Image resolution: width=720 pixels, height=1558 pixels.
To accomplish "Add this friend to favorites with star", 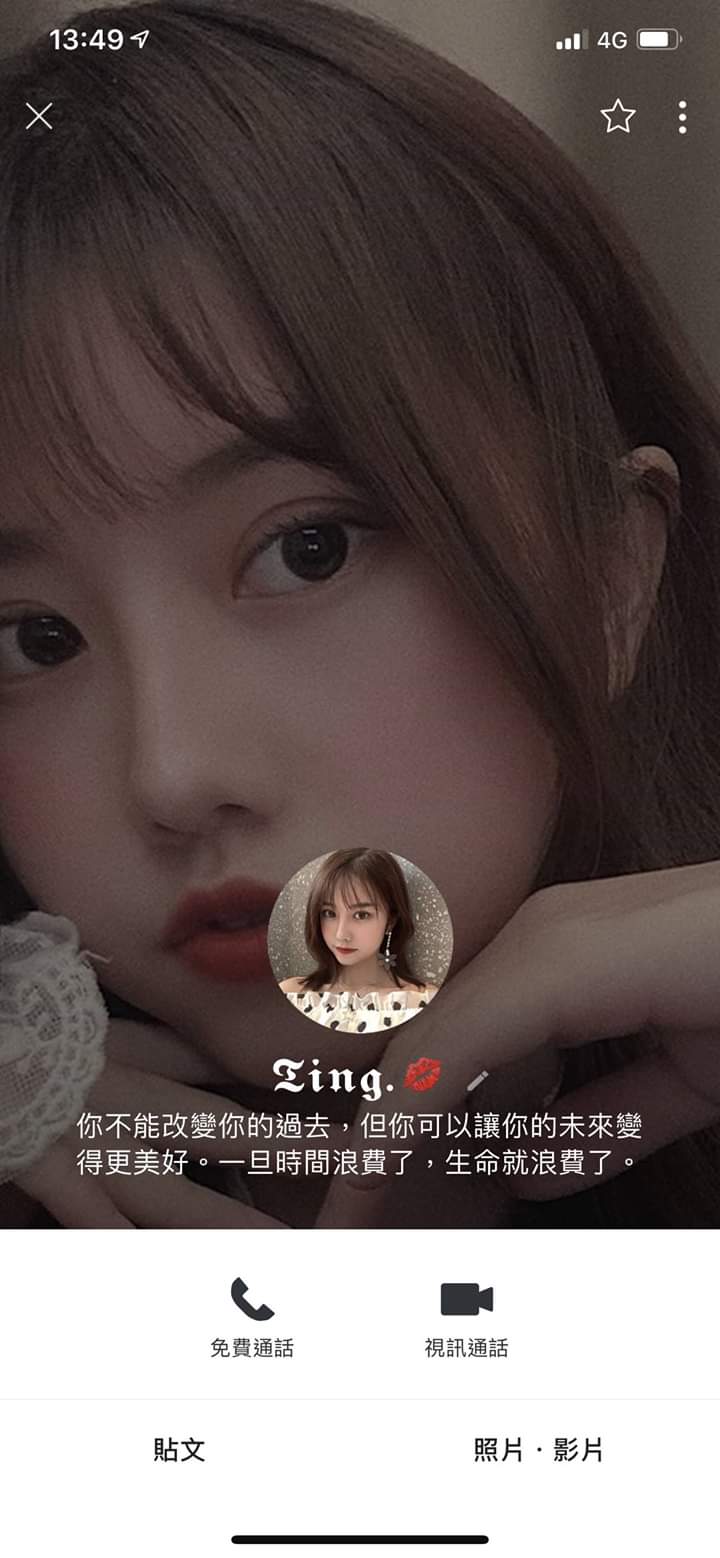I will click(x=617, y=117).
